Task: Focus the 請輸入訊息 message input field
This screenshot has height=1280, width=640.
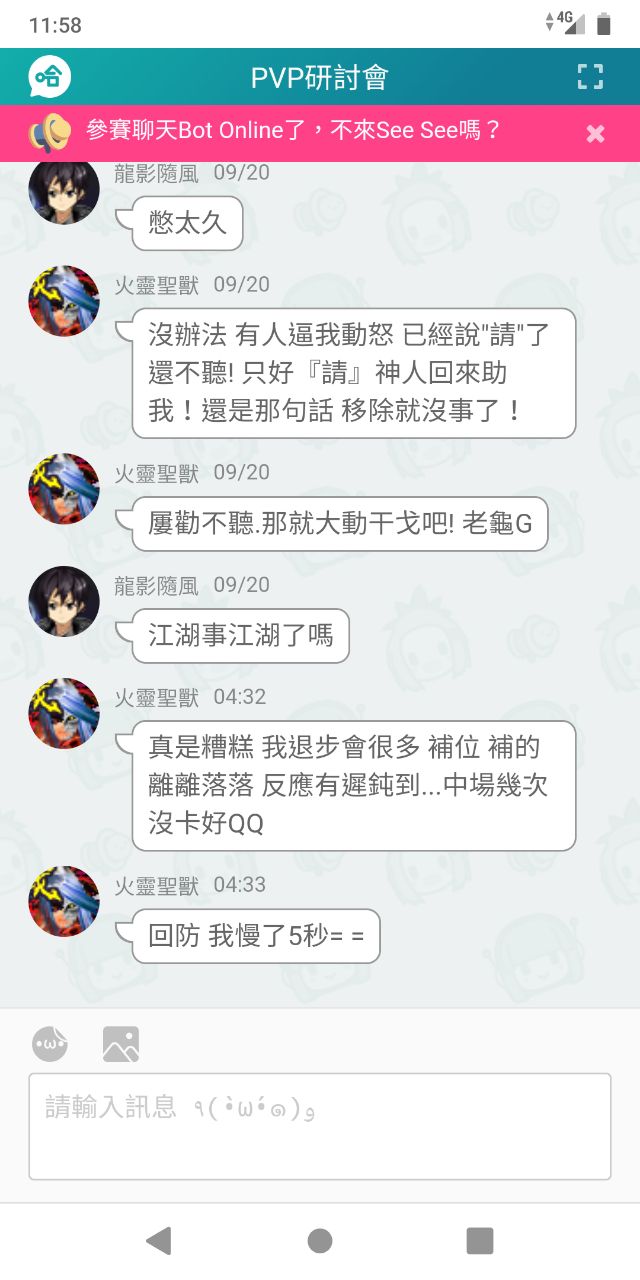Action: click(x=320, y=1126)
